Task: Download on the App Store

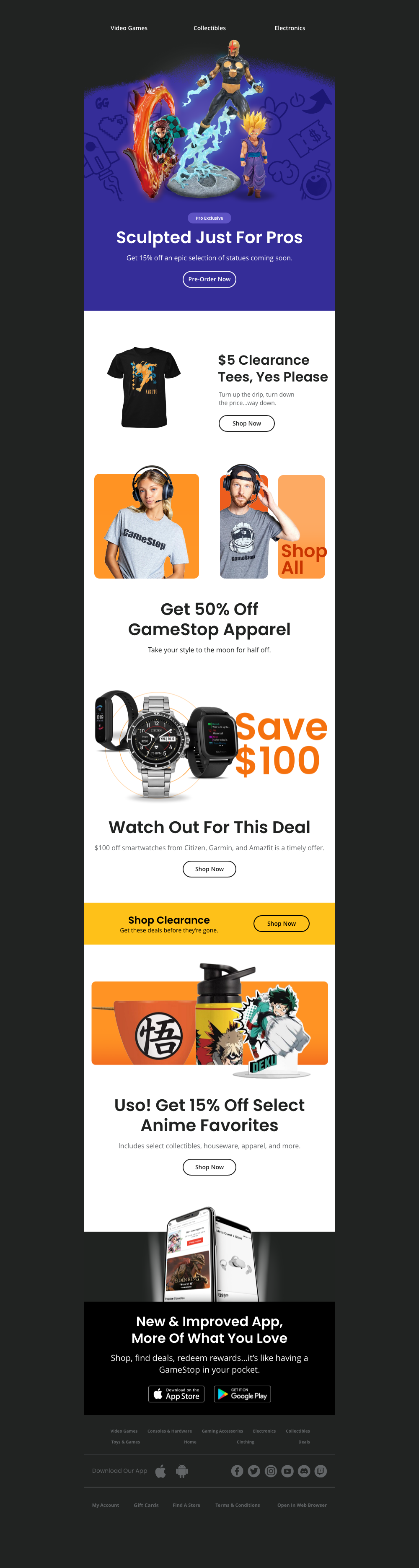Action: (x=176, y=1394)
